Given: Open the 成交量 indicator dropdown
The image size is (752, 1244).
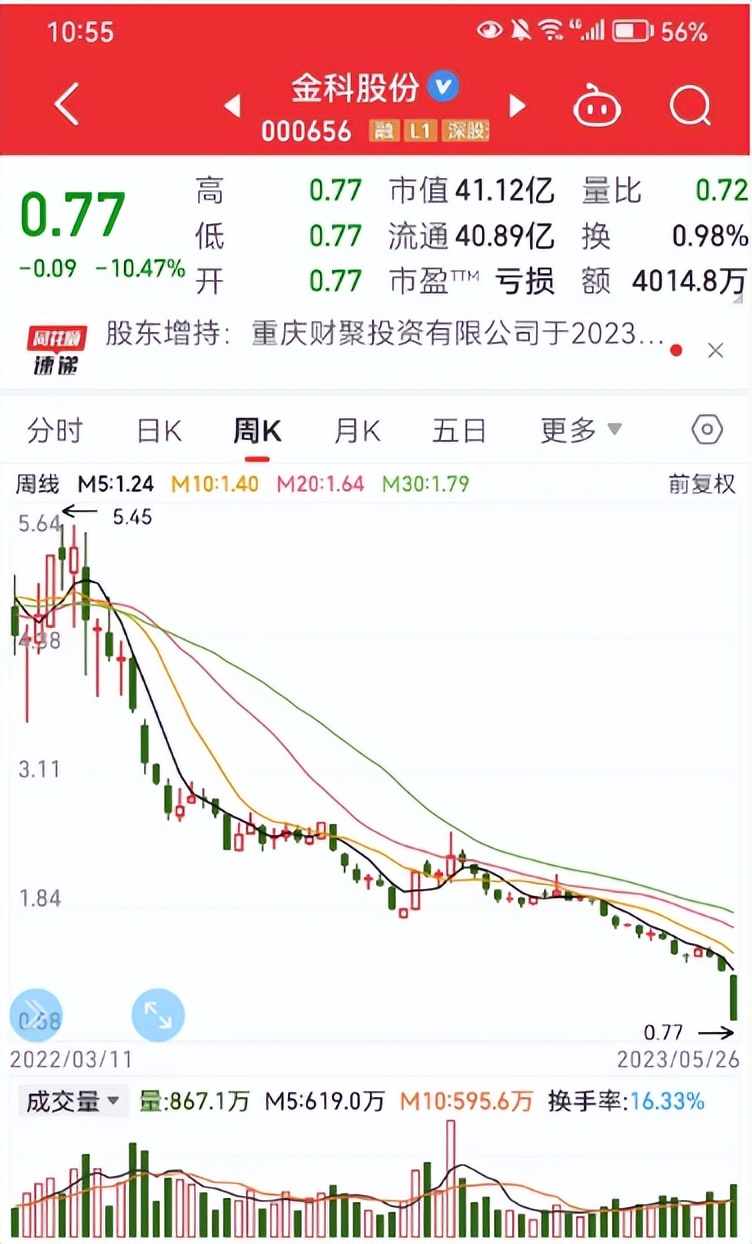Looking at the screenshot, I should tap(70, 1100).
